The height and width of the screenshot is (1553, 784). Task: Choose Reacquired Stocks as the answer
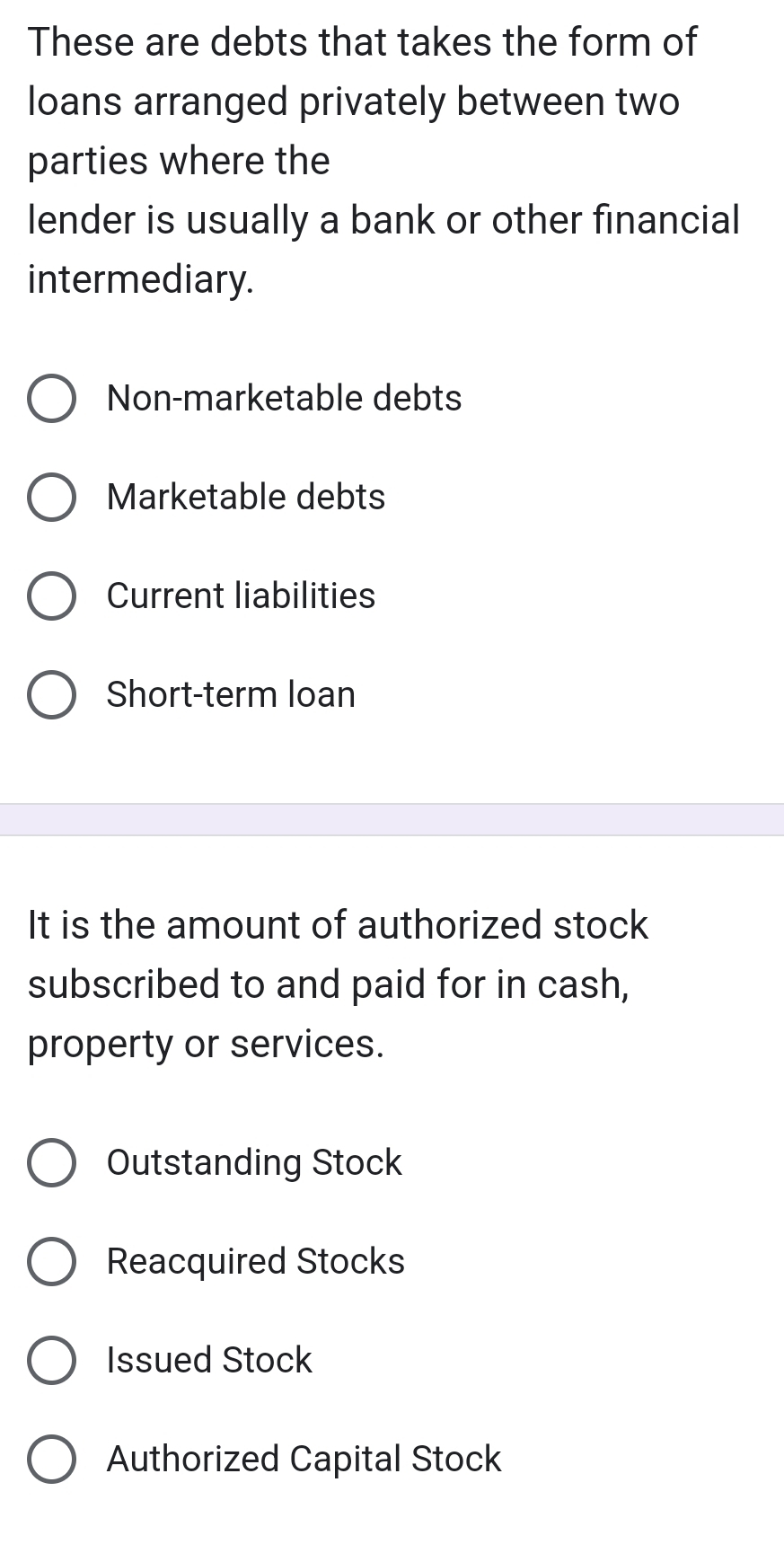click(51, 1262)
